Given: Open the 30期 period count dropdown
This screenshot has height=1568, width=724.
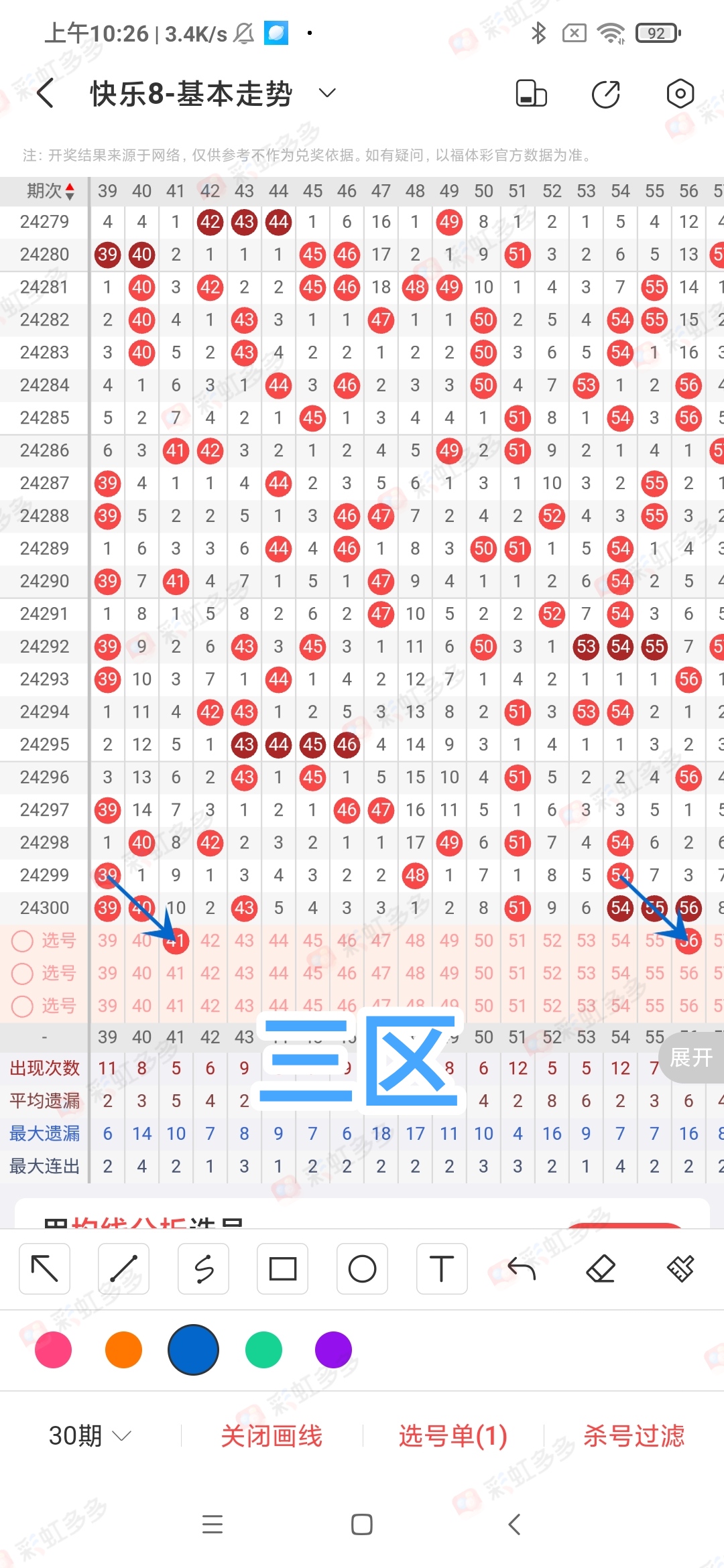Looking at the screenshot, I should coord(90,1436).
